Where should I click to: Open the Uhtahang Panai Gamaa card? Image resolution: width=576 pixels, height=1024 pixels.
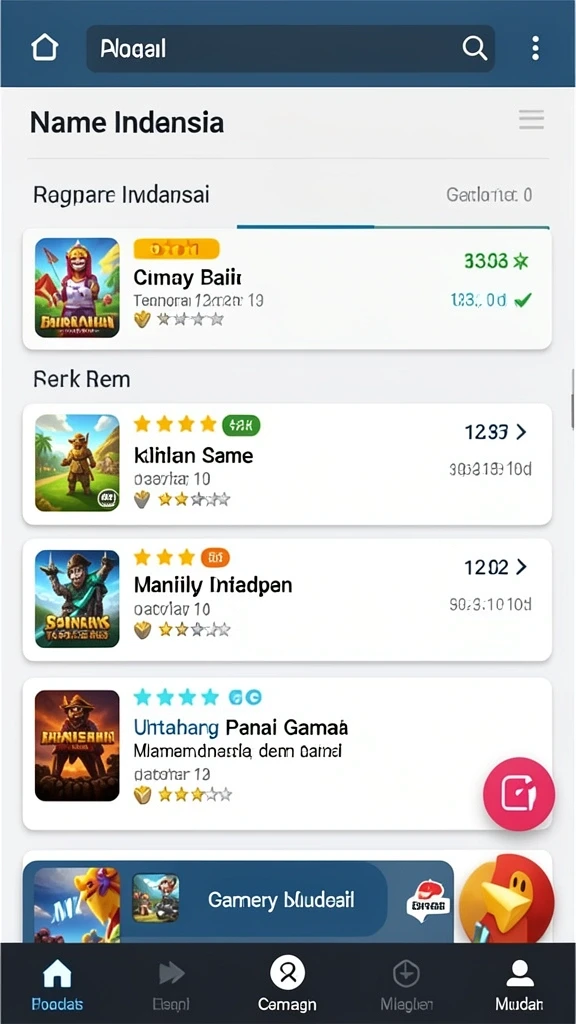[287, 754]
